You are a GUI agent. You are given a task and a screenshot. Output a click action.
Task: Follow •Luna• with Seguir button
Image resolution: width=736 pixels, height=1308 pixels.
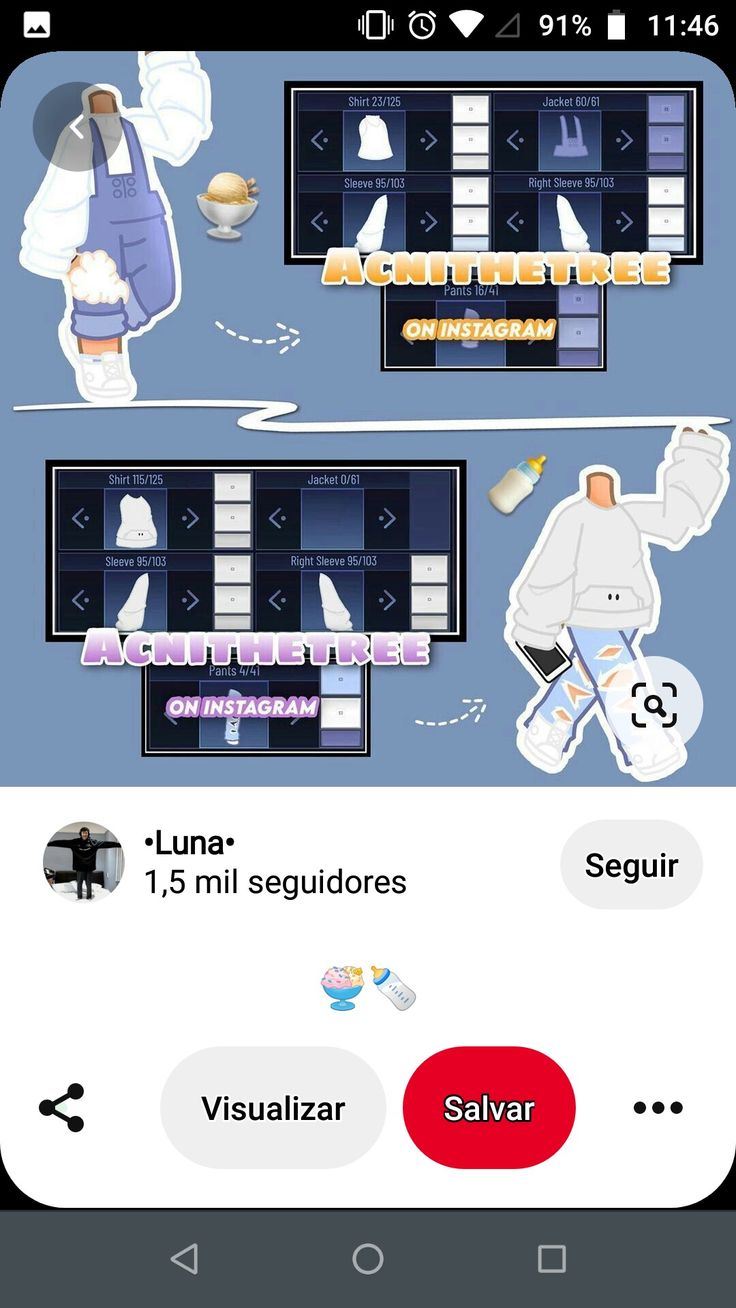coord(631,865)
